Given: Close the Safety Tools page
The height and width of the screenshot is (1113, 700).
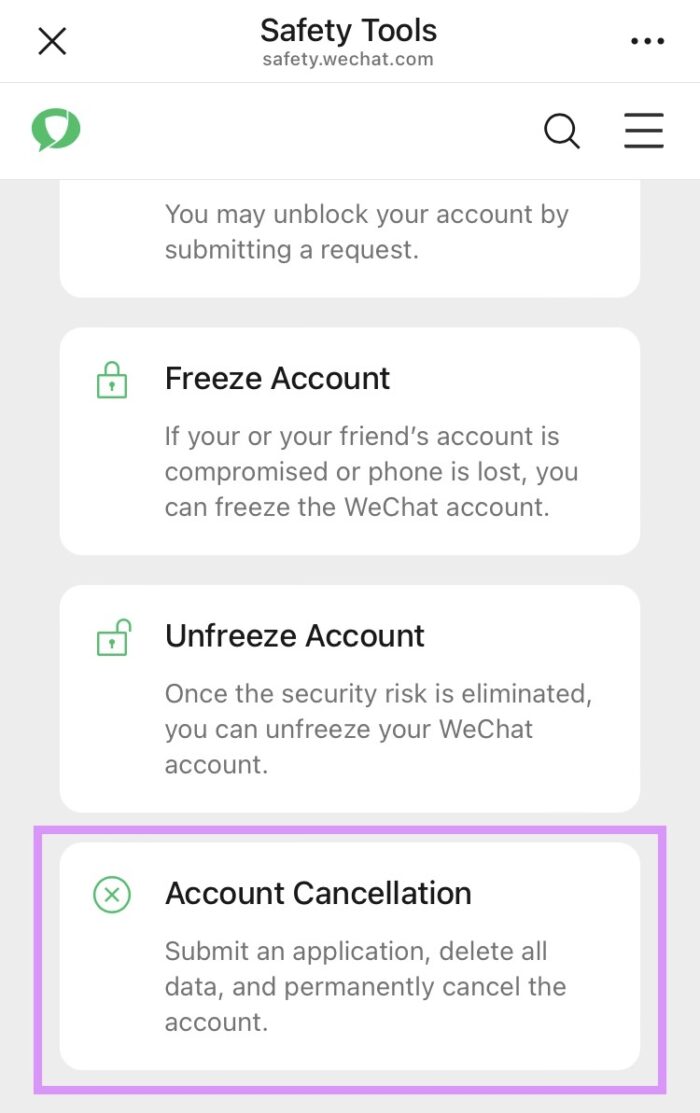Looking at the screenshot, I should [x=52, y=41].
